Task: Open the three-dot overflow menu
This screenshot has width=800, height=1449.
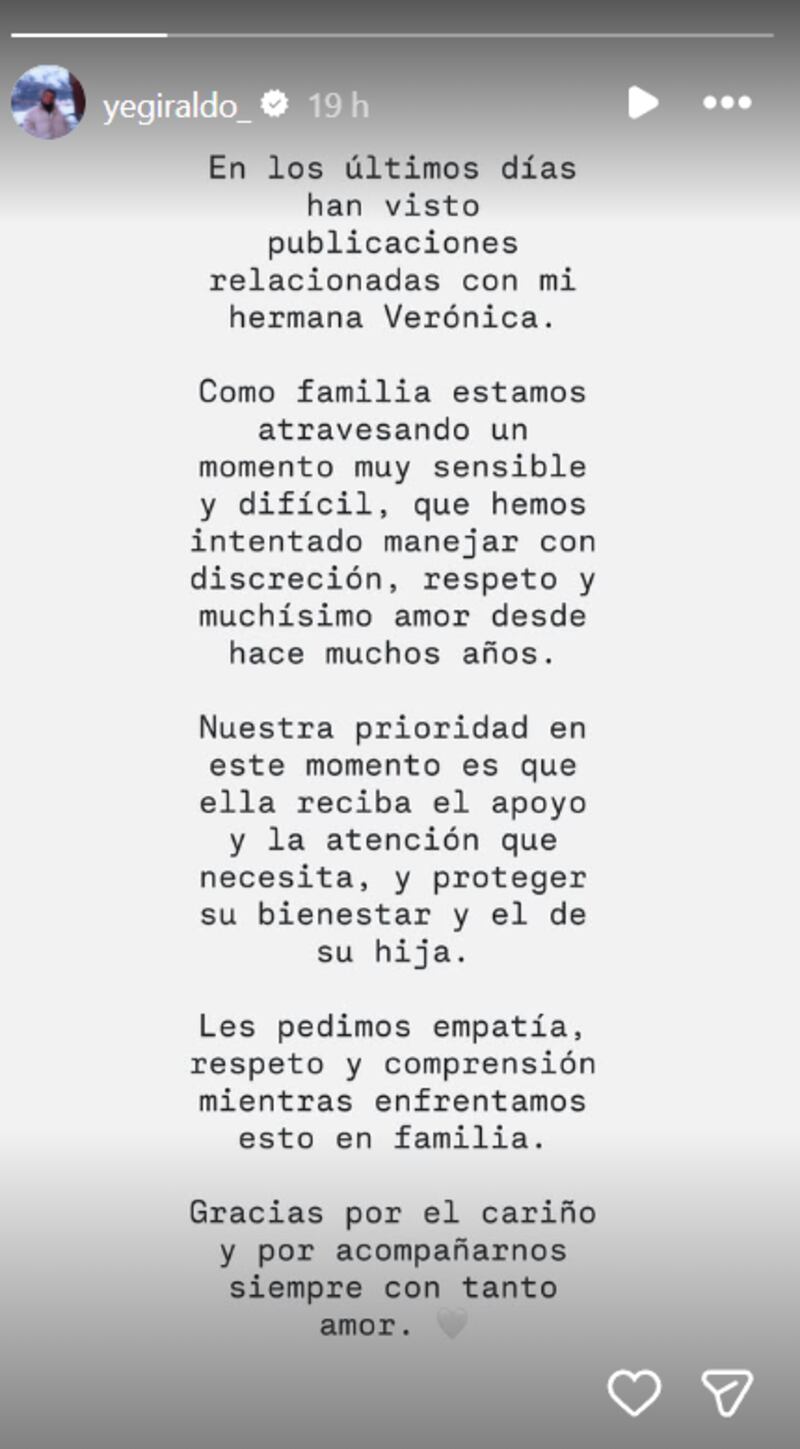Action: [727, 102]
